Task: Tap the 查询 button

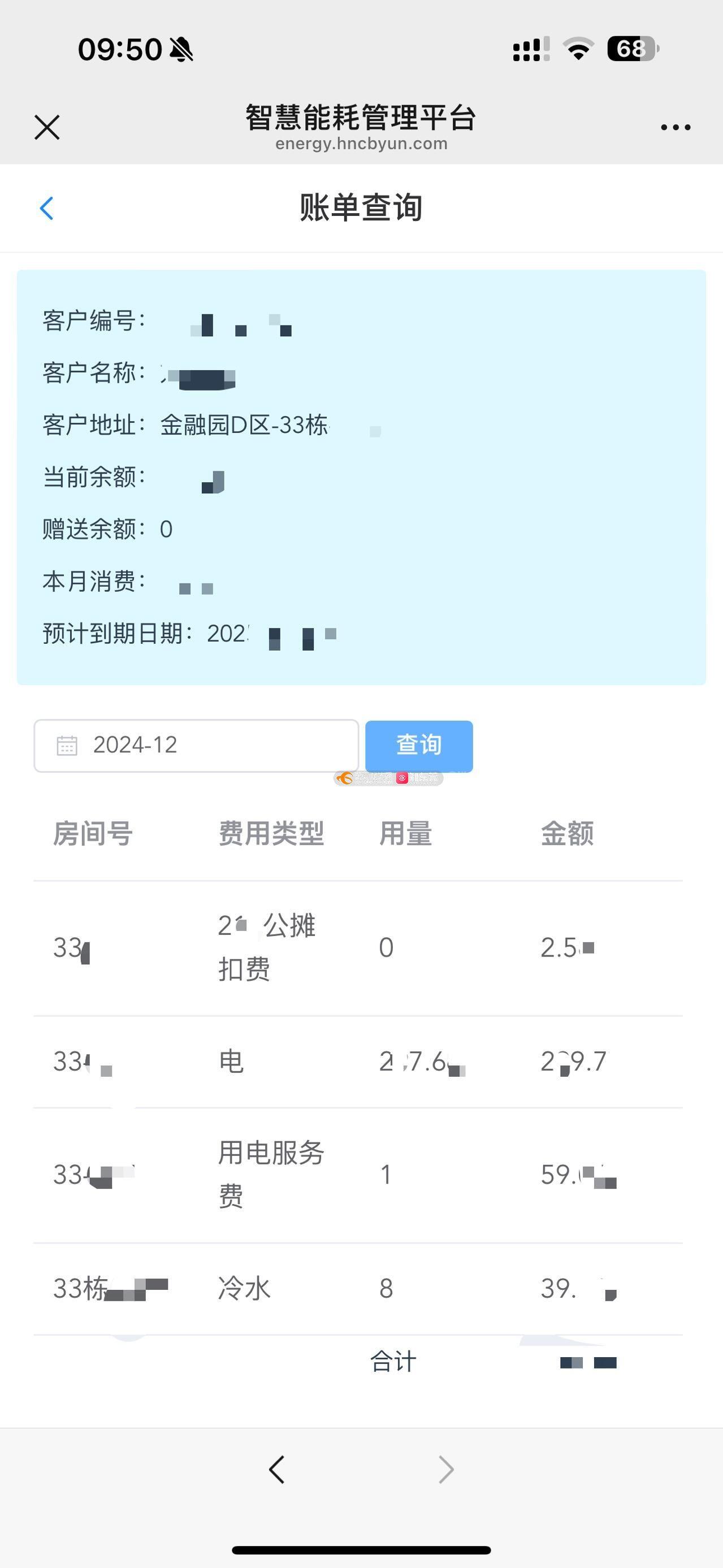Action: pyautogui.click(x=419, y=746)
